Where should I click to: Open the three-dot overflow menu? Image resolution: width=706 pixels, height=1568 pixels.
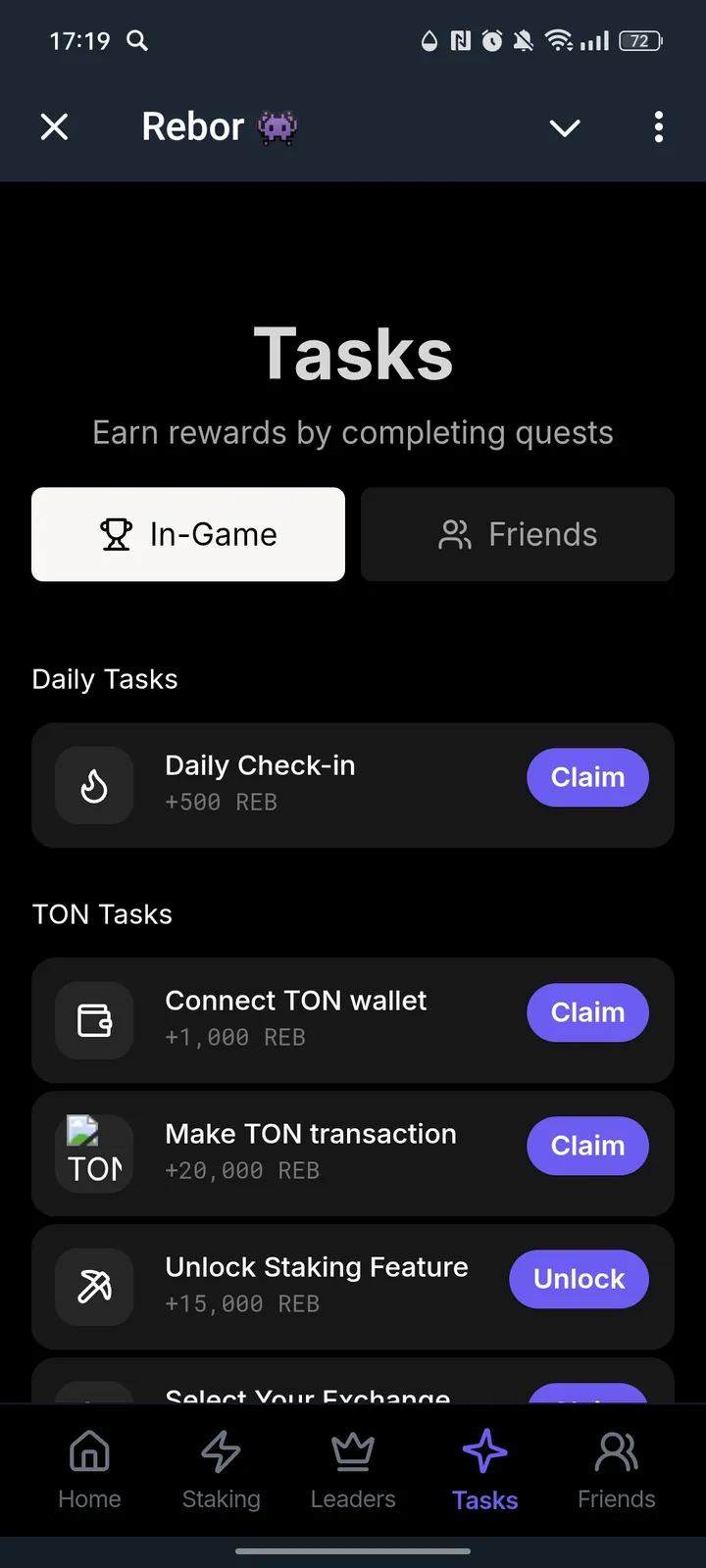[x=658, y=127]
